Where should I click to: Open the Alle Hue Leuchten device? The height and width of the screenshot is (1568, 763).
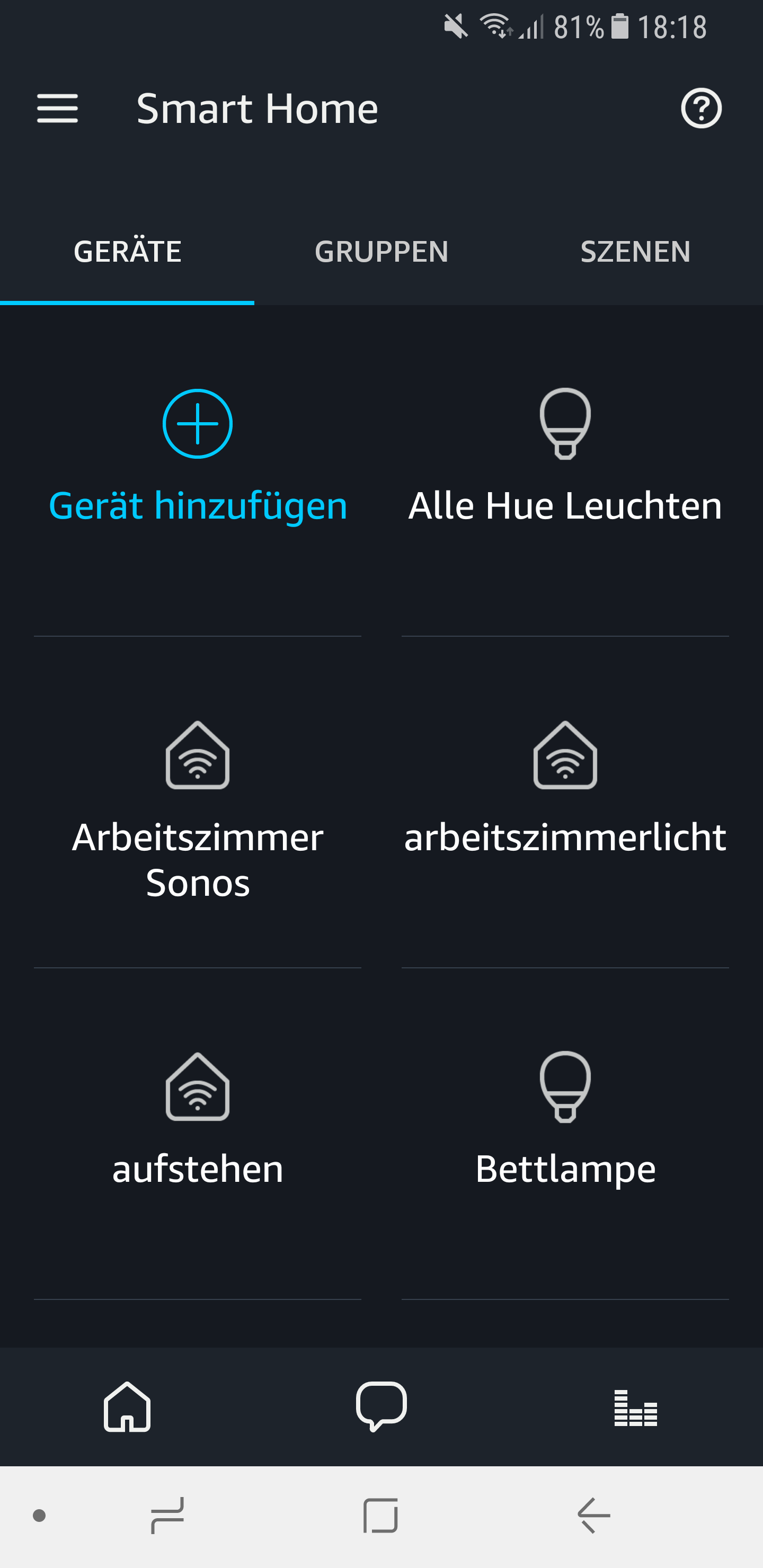point(565,457)
